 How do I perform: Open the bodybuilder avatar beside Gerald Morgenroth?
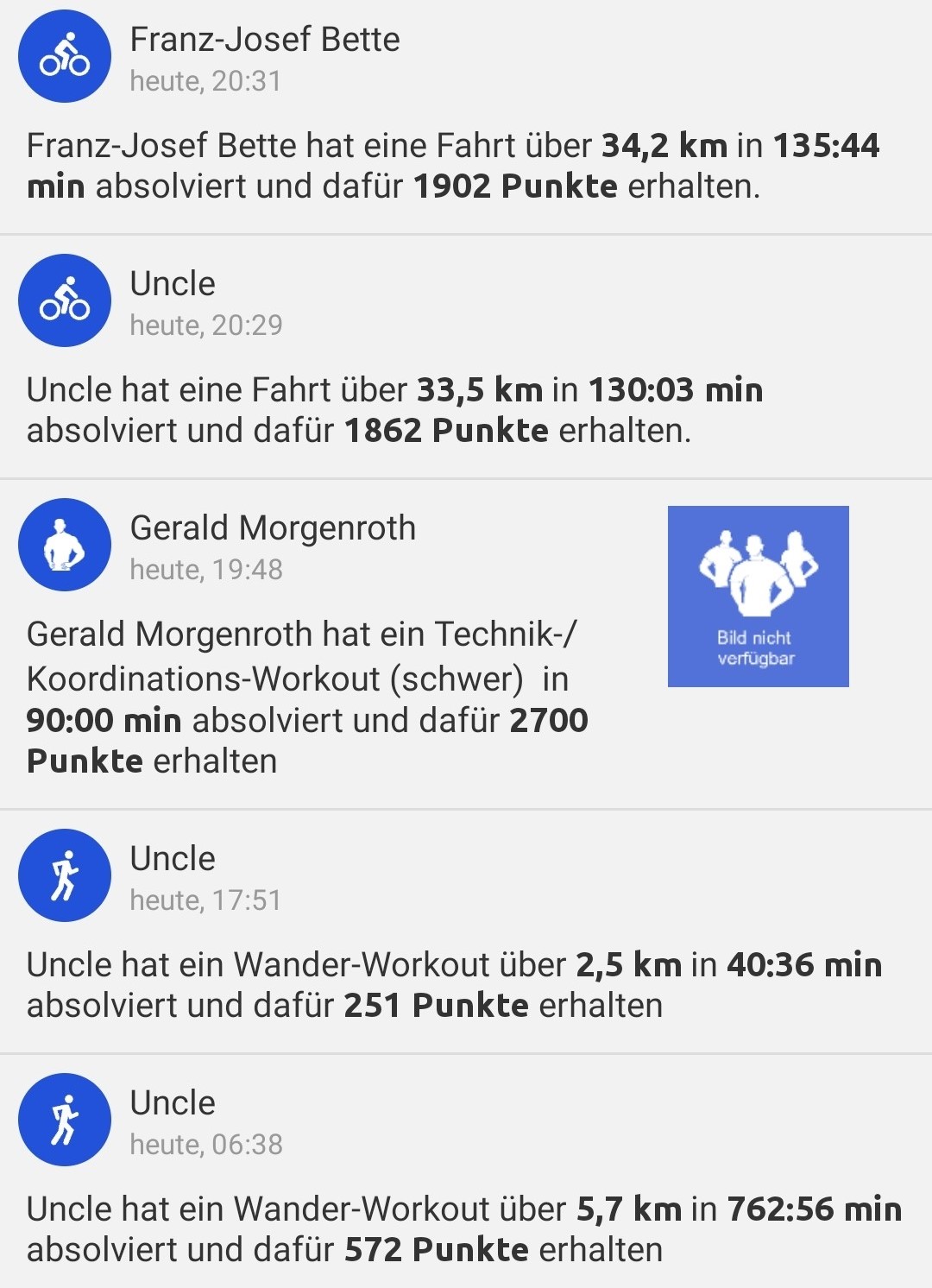coord(64,545)
